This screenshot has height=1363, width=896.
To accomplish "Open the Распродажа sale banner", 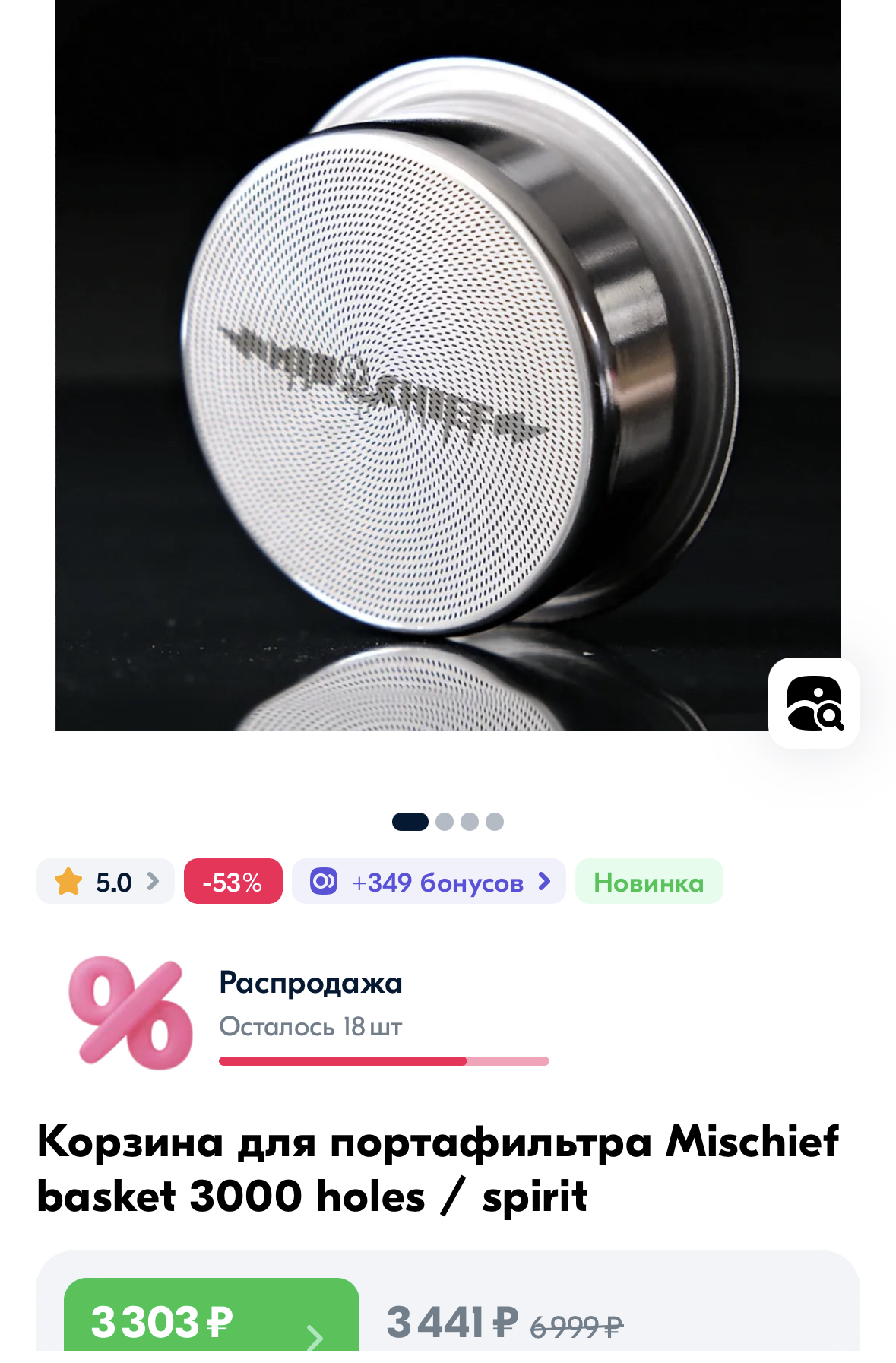I will [310, 1013].
